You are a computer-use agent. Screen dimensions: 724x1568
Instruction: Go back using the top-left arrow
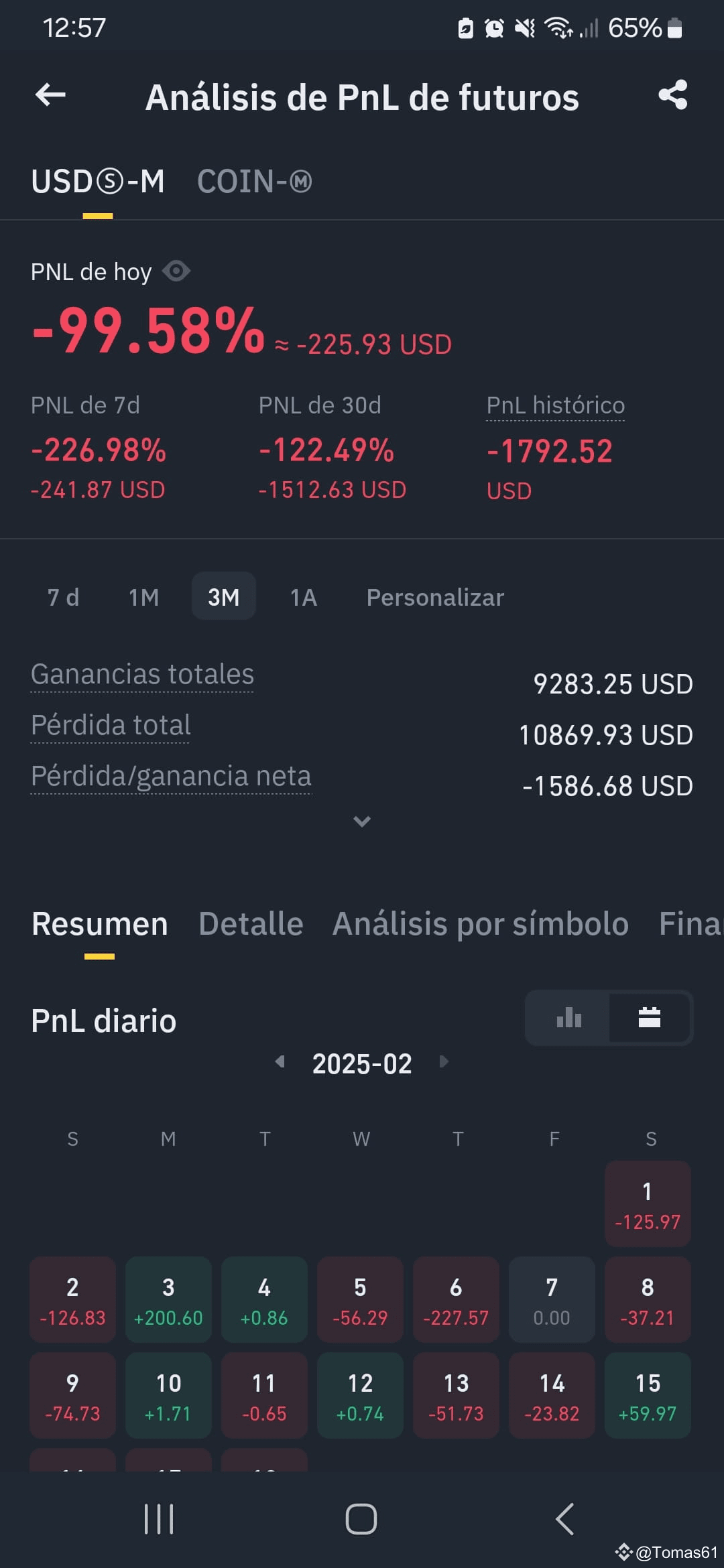click(50, 95)
